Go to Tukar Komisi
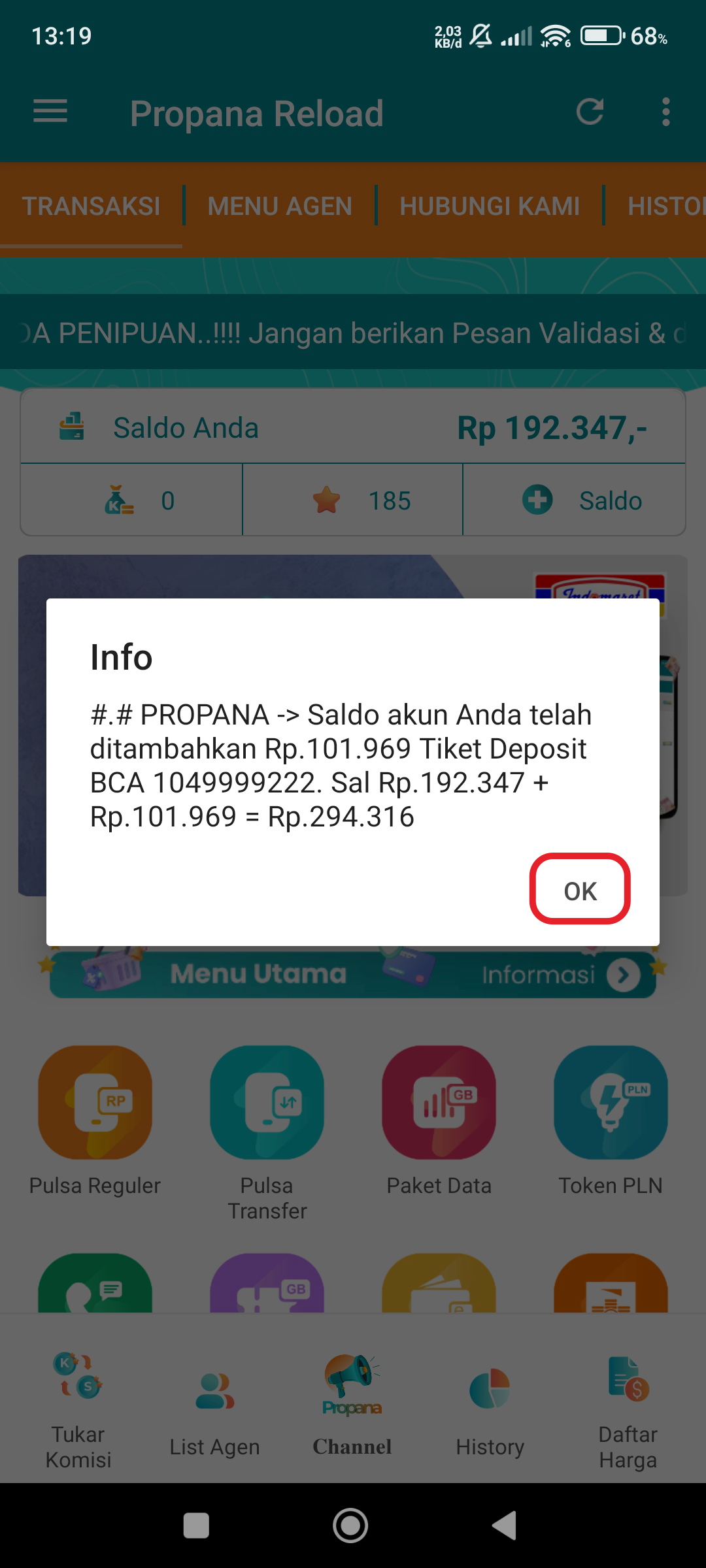 click(78, 1411)
